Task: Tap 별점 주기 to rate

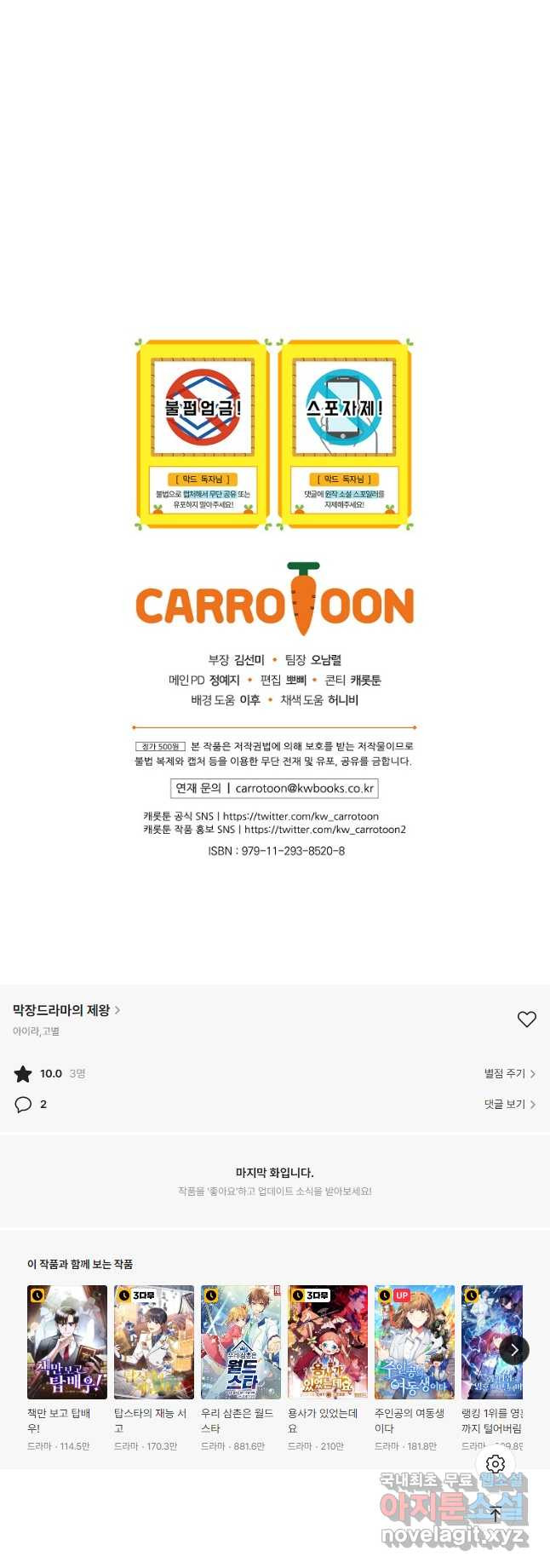Action: (x=509, y=1073)
